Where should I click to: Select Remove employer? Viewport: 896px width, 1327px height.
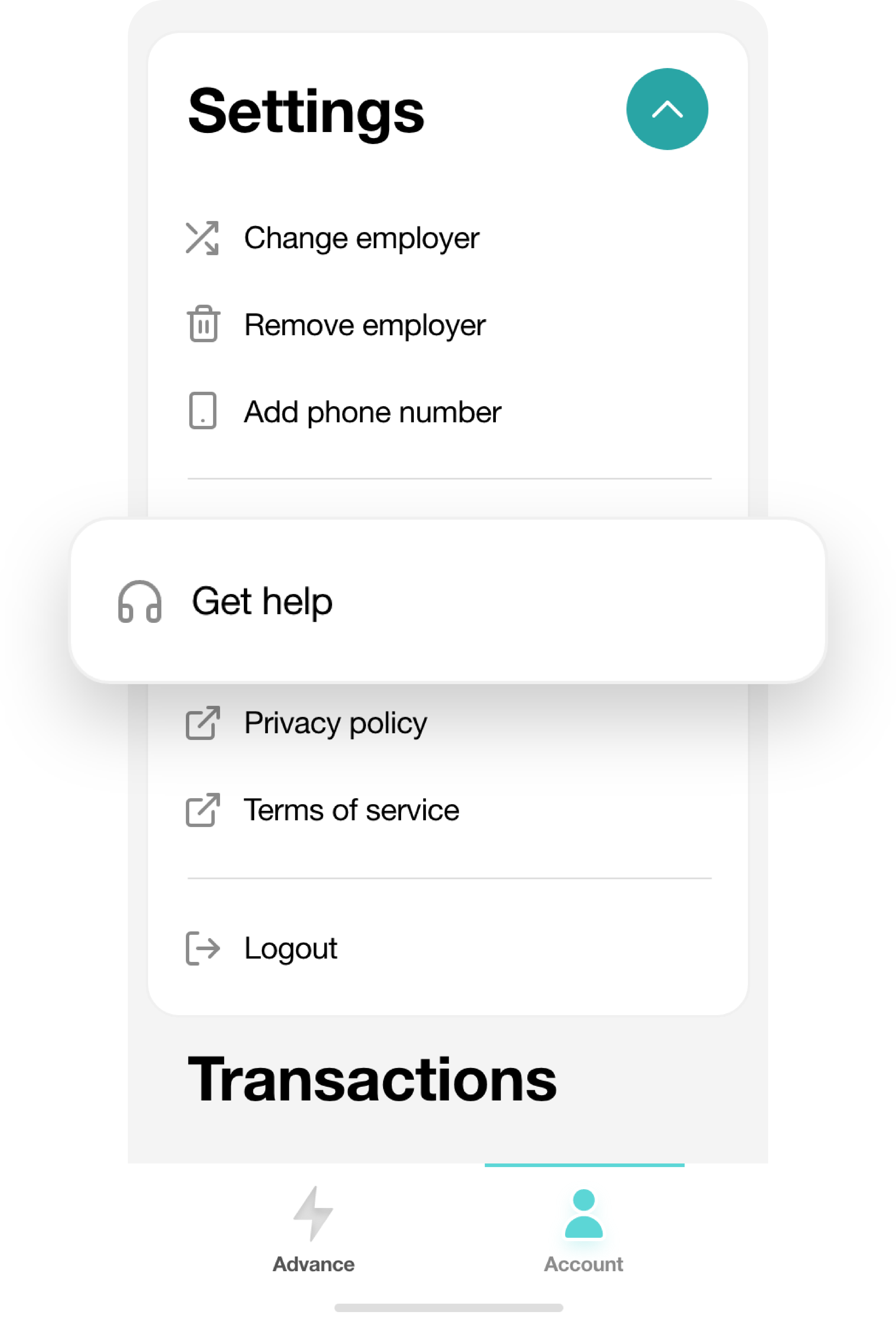364,325
